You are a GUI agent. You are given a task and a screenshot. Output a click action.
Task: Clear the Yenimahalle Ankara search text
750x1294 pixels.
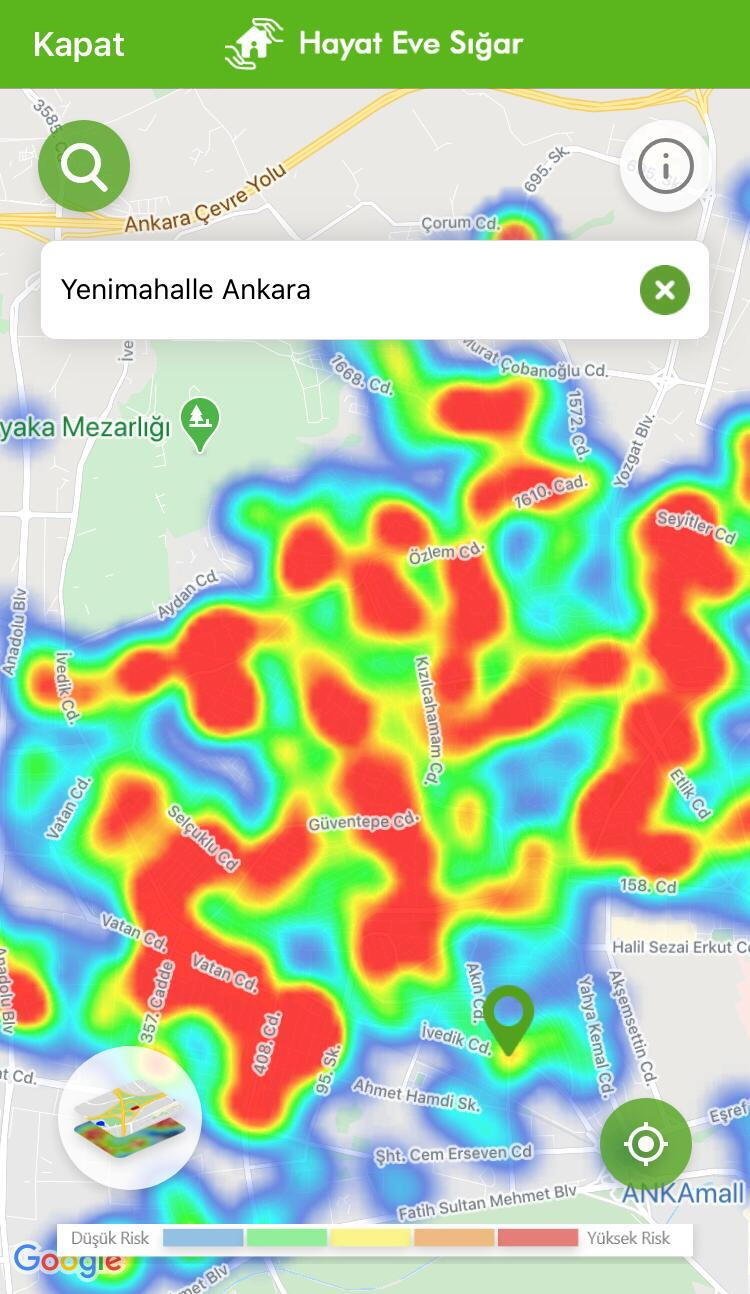(665, 290)
